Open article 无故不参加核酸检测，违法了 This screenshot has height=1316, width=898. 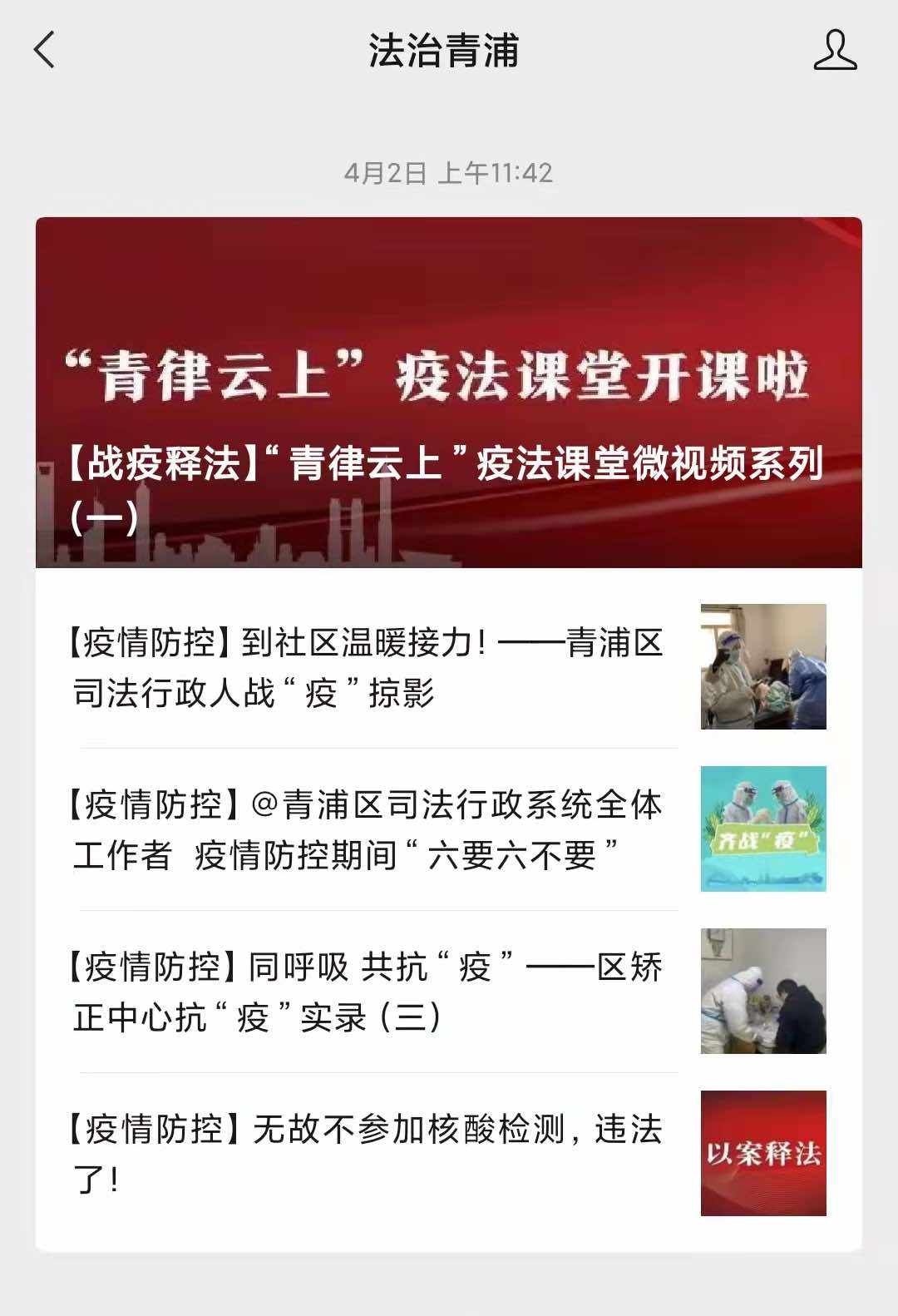[x=366, y=1153]
